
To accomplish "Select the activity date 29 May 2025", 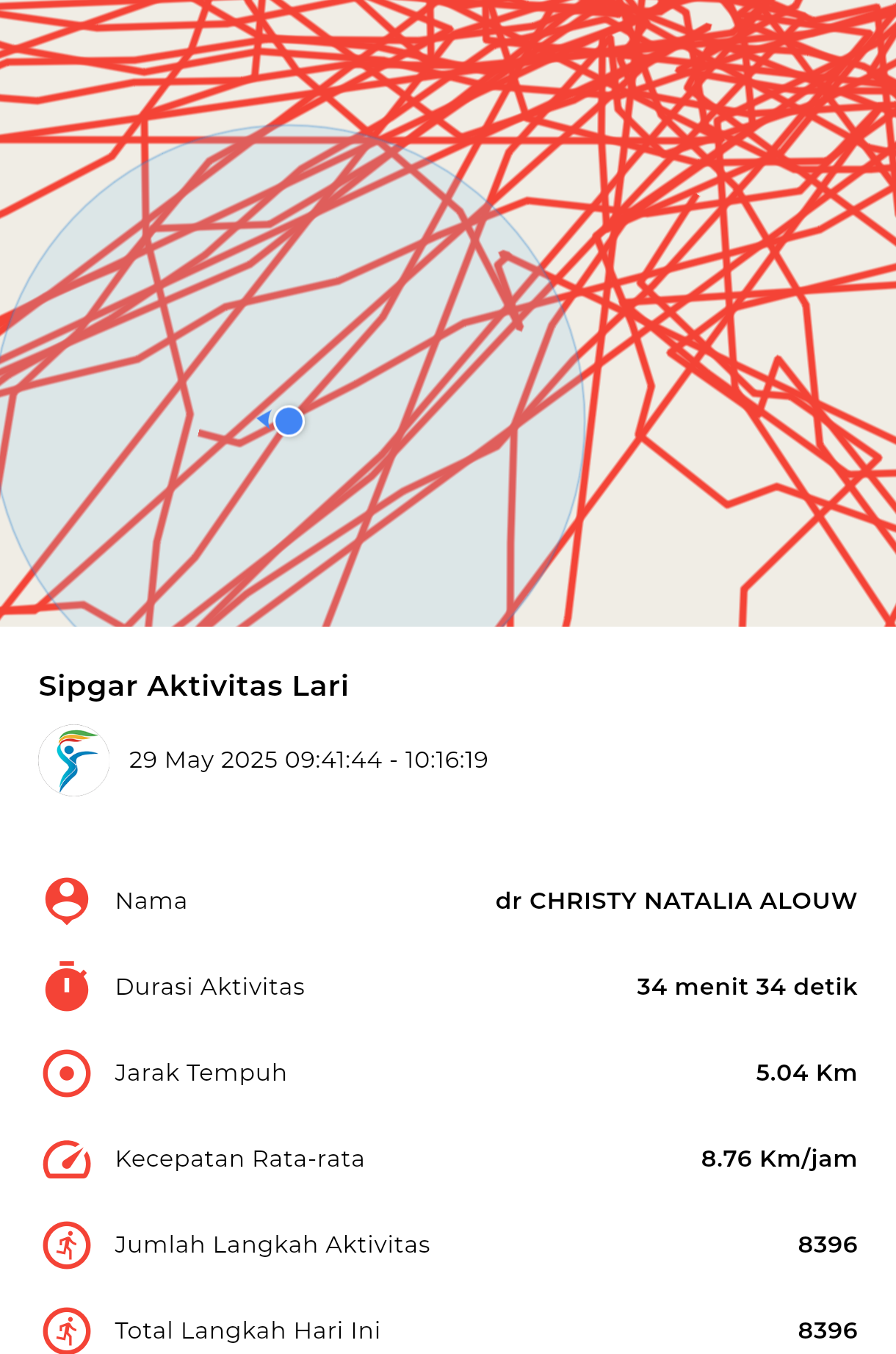I will tap(308, 760).
